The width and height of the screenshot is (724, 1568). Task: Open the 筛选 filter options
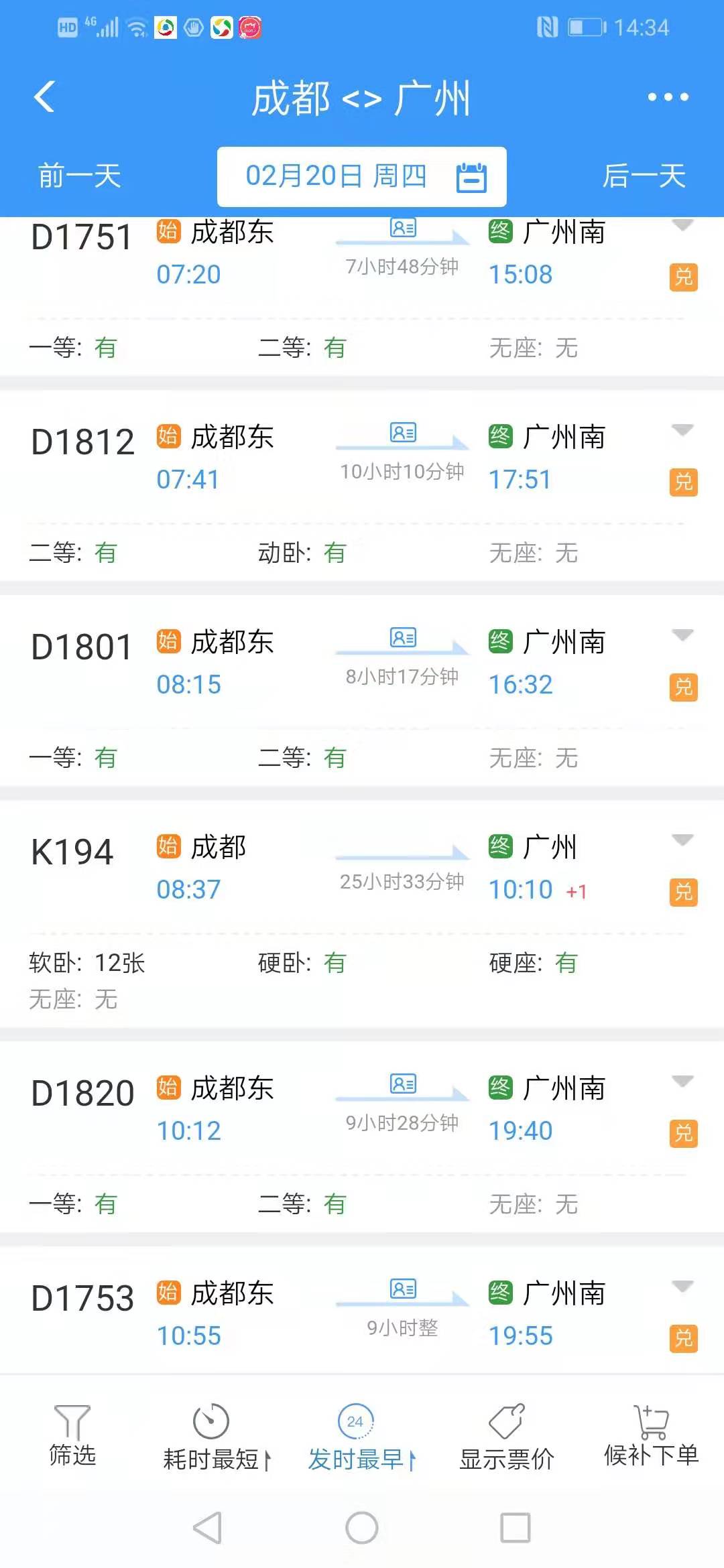pyautogui.click(x=72, y=1435)
